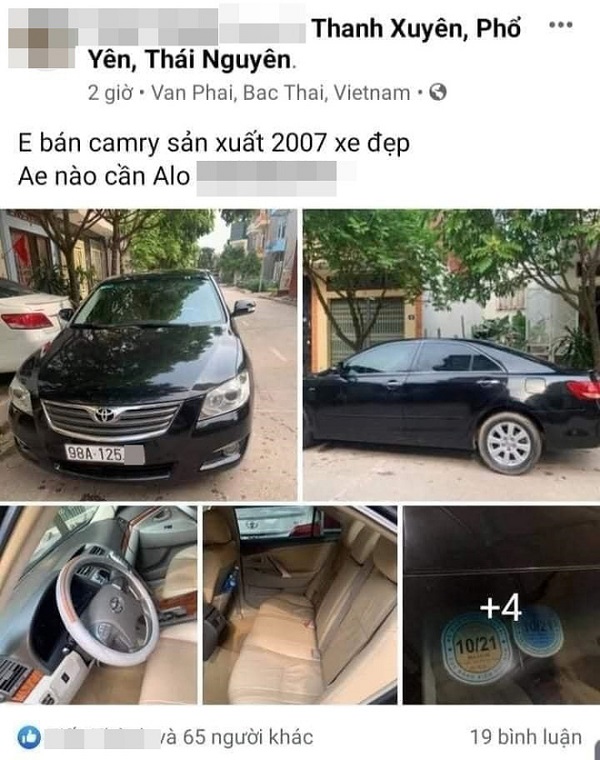
Task: Open the back seat interior photo
Action: 300,605
